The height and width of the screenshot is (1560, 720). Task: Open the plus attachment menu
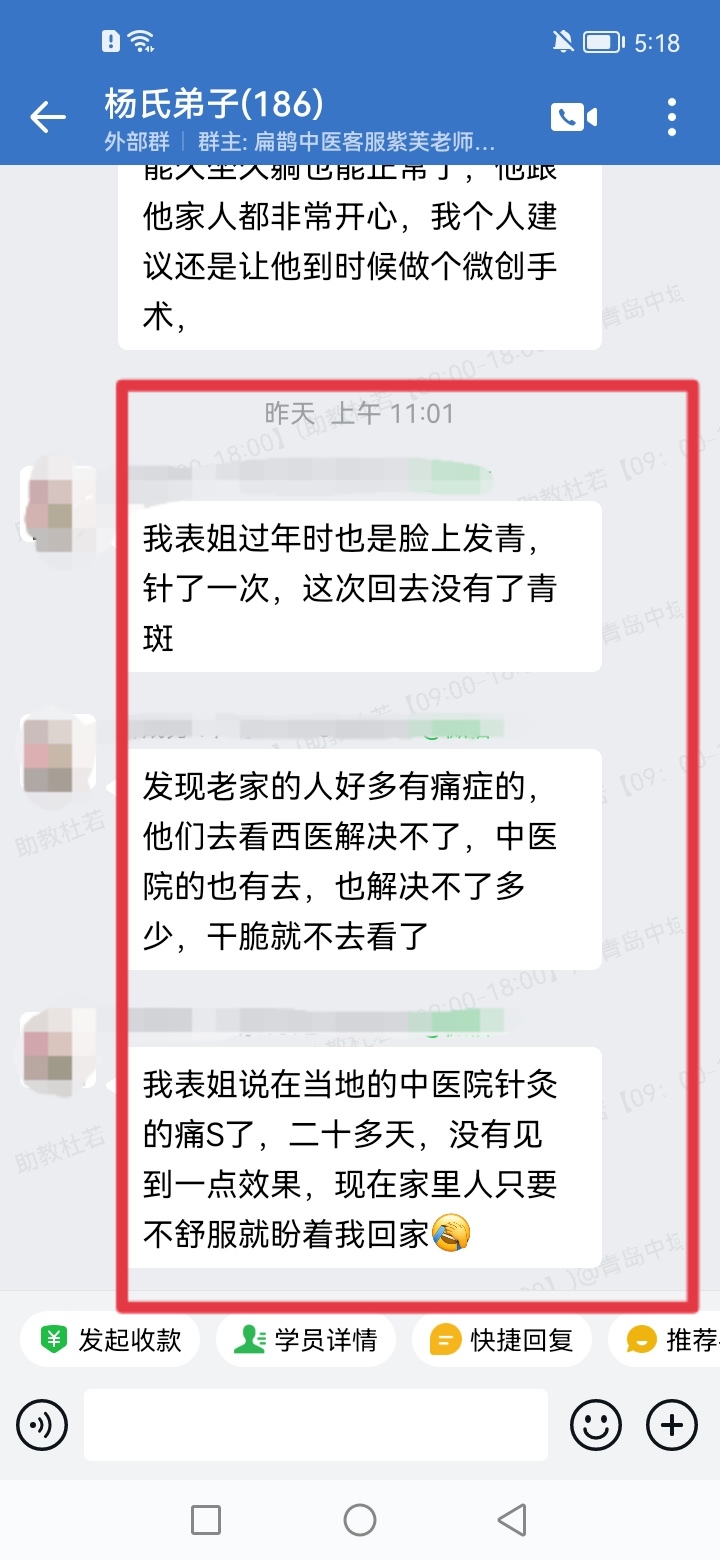[672, 1424]
